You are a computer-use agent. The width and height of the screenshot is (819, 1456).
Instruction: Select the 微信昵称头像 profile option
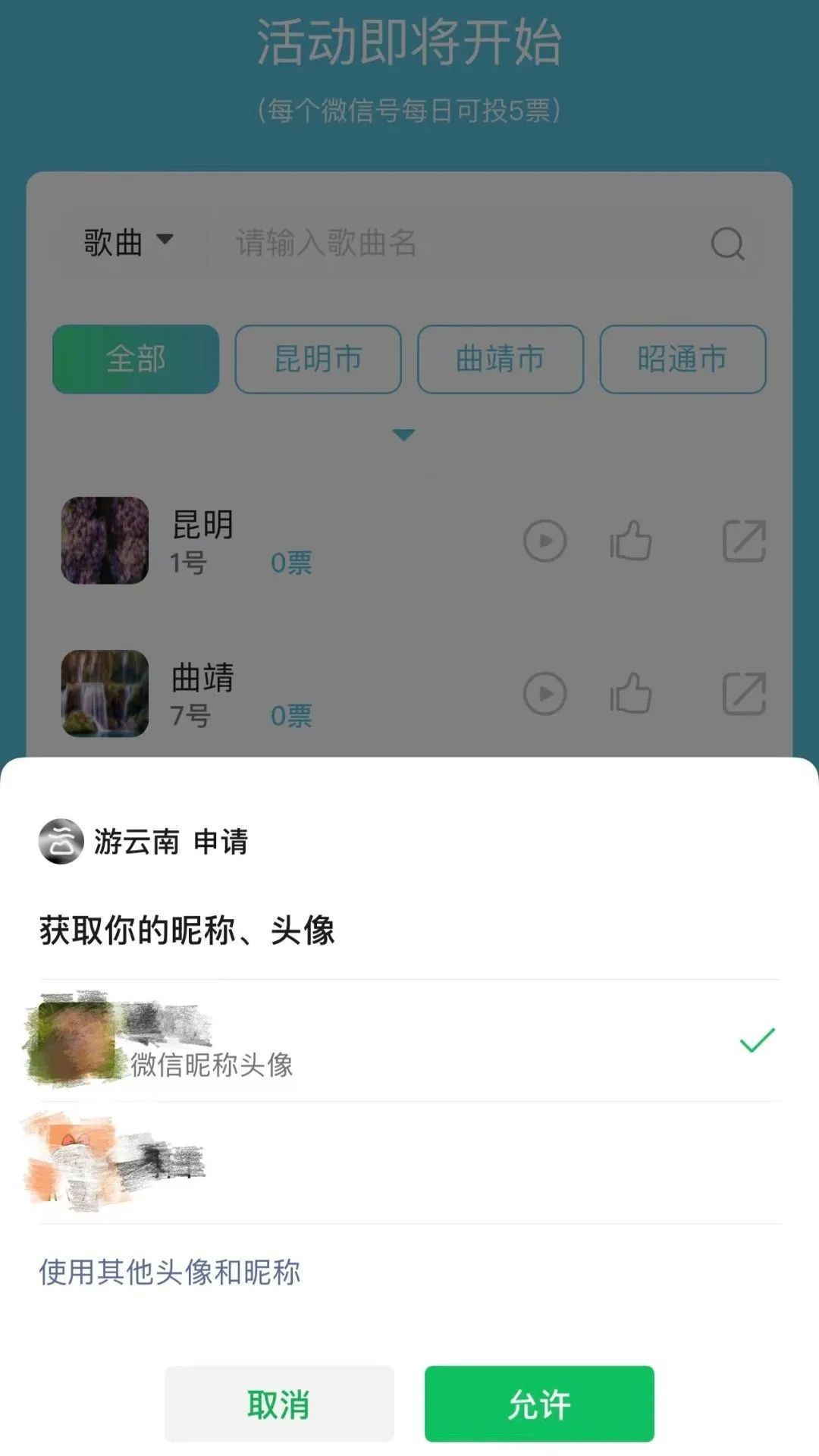409,1040
